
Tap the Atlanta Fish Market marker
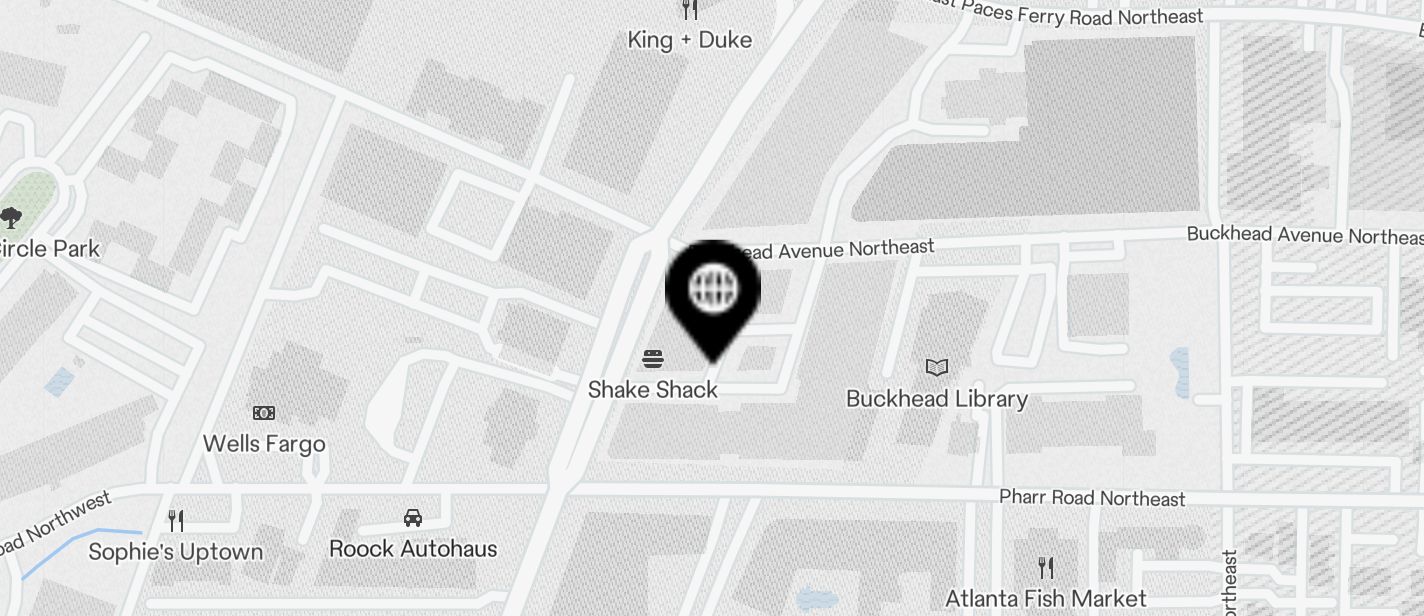pos(1046,568)
